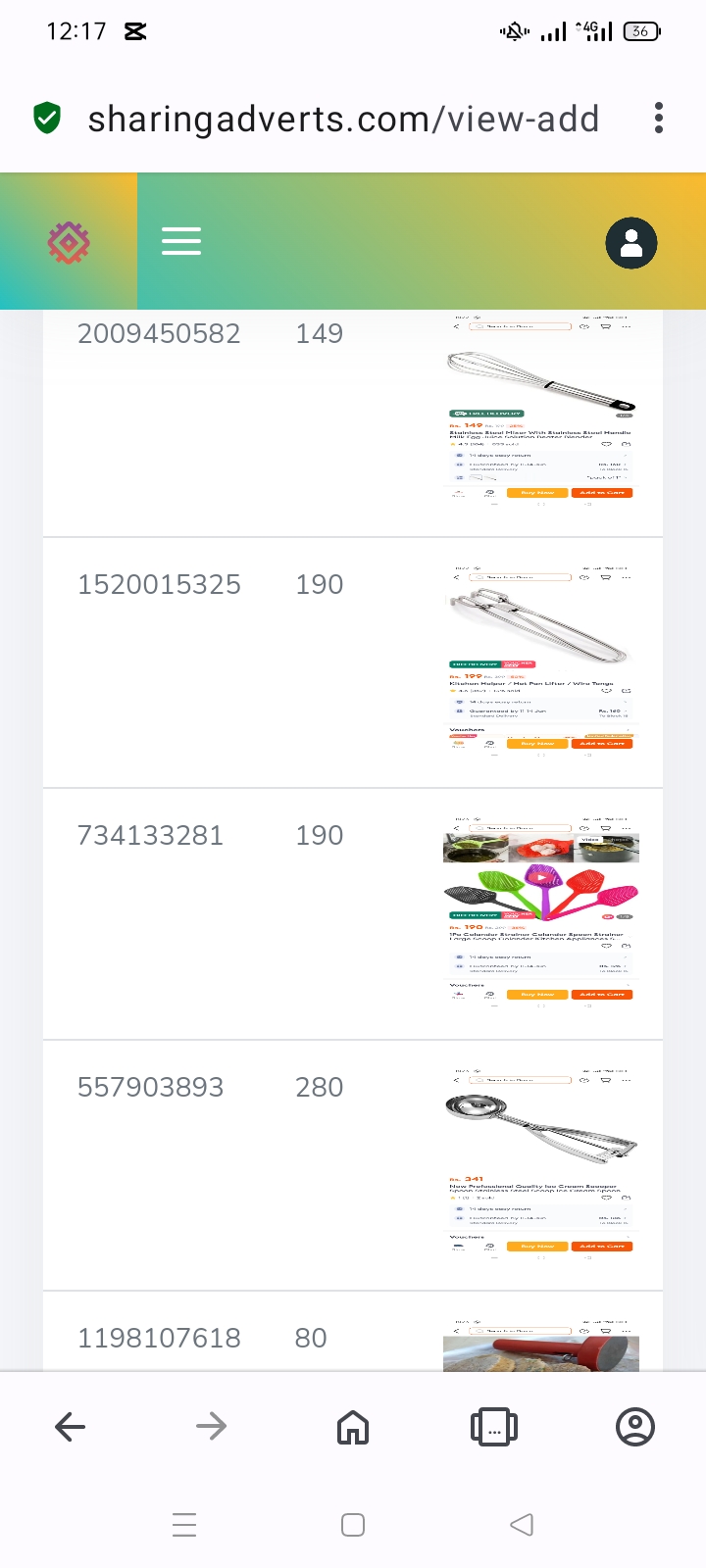Screen dimensions: 706x1568
Task: Open the browser home page
Action: pyautogui.click(x=353, y=1427)
